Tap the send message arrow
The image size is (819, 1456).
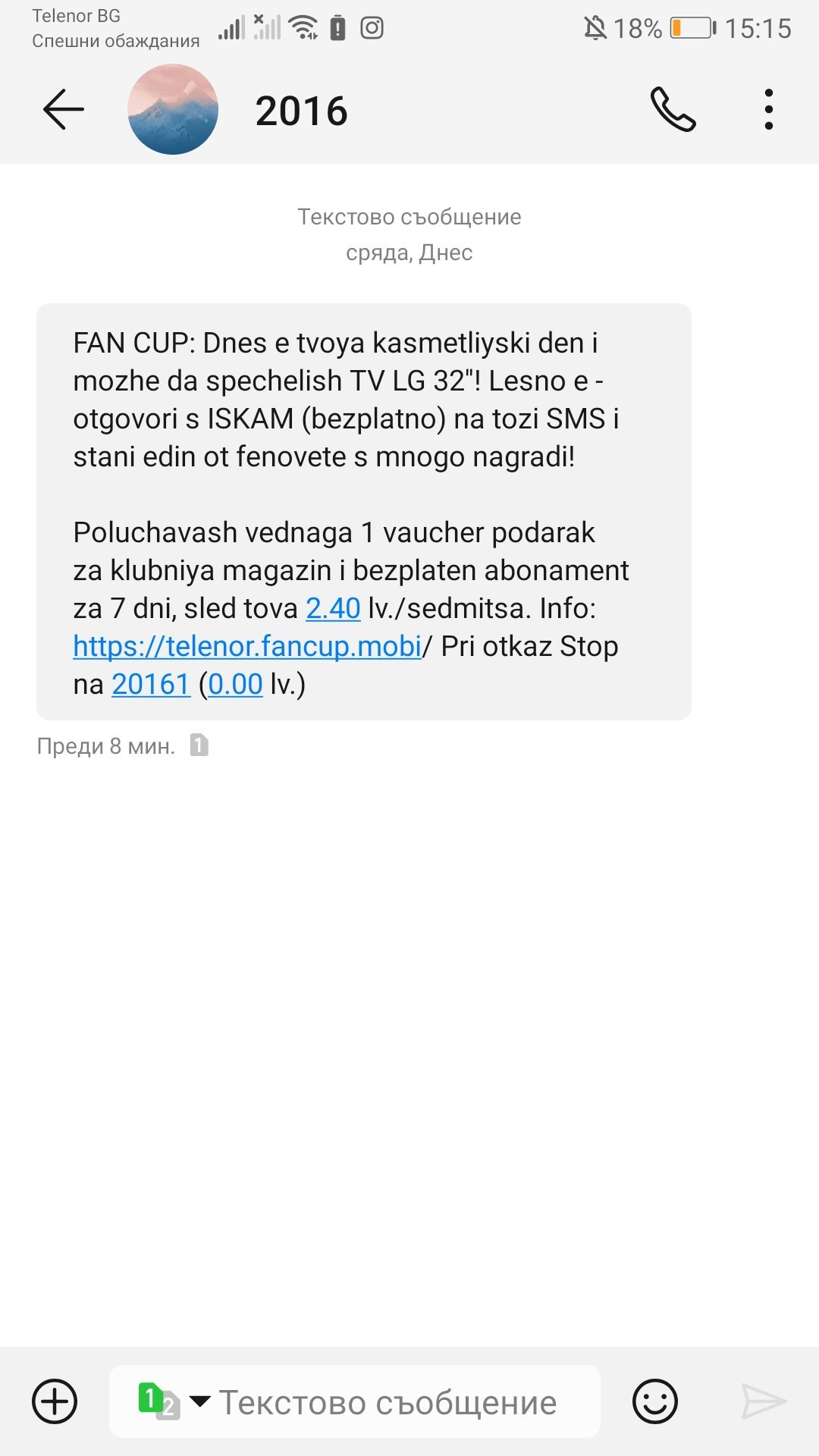click(764, 1401)
